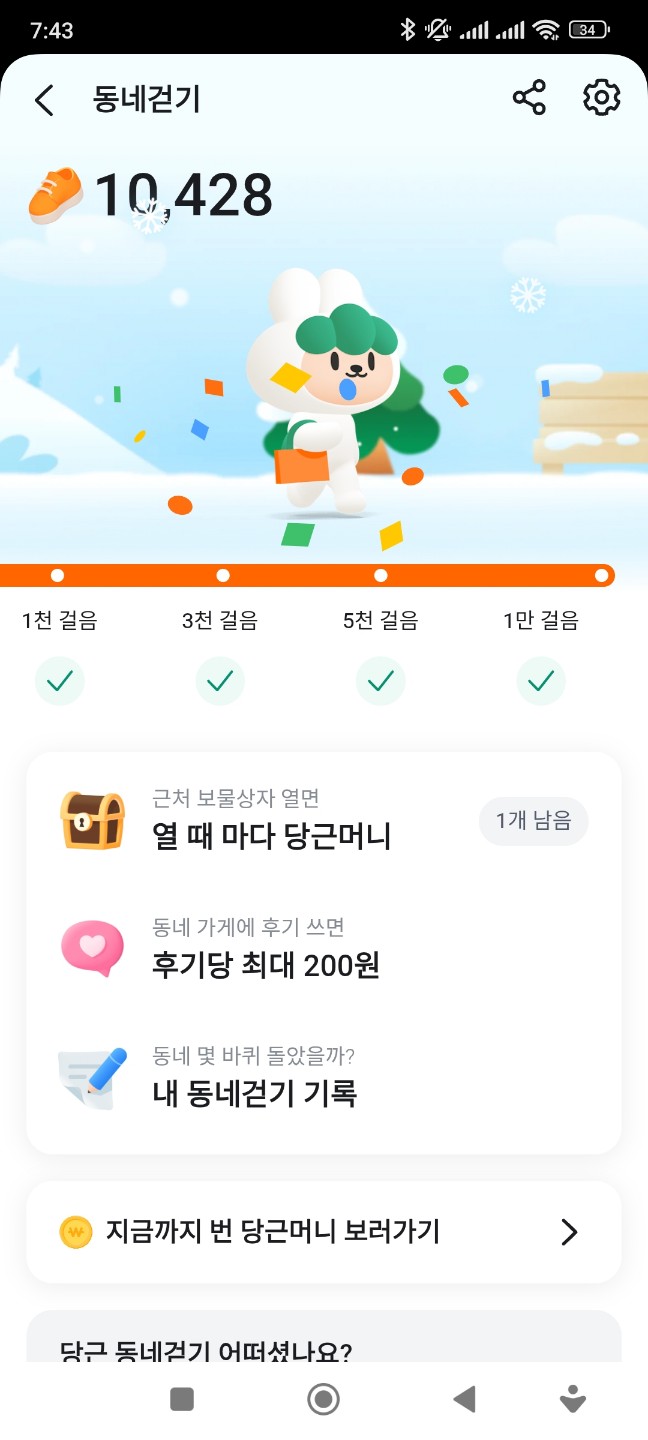The image size is (648, 1440).
Task: Open the treasure chest 당근머니 row
Action: [323, 821]
